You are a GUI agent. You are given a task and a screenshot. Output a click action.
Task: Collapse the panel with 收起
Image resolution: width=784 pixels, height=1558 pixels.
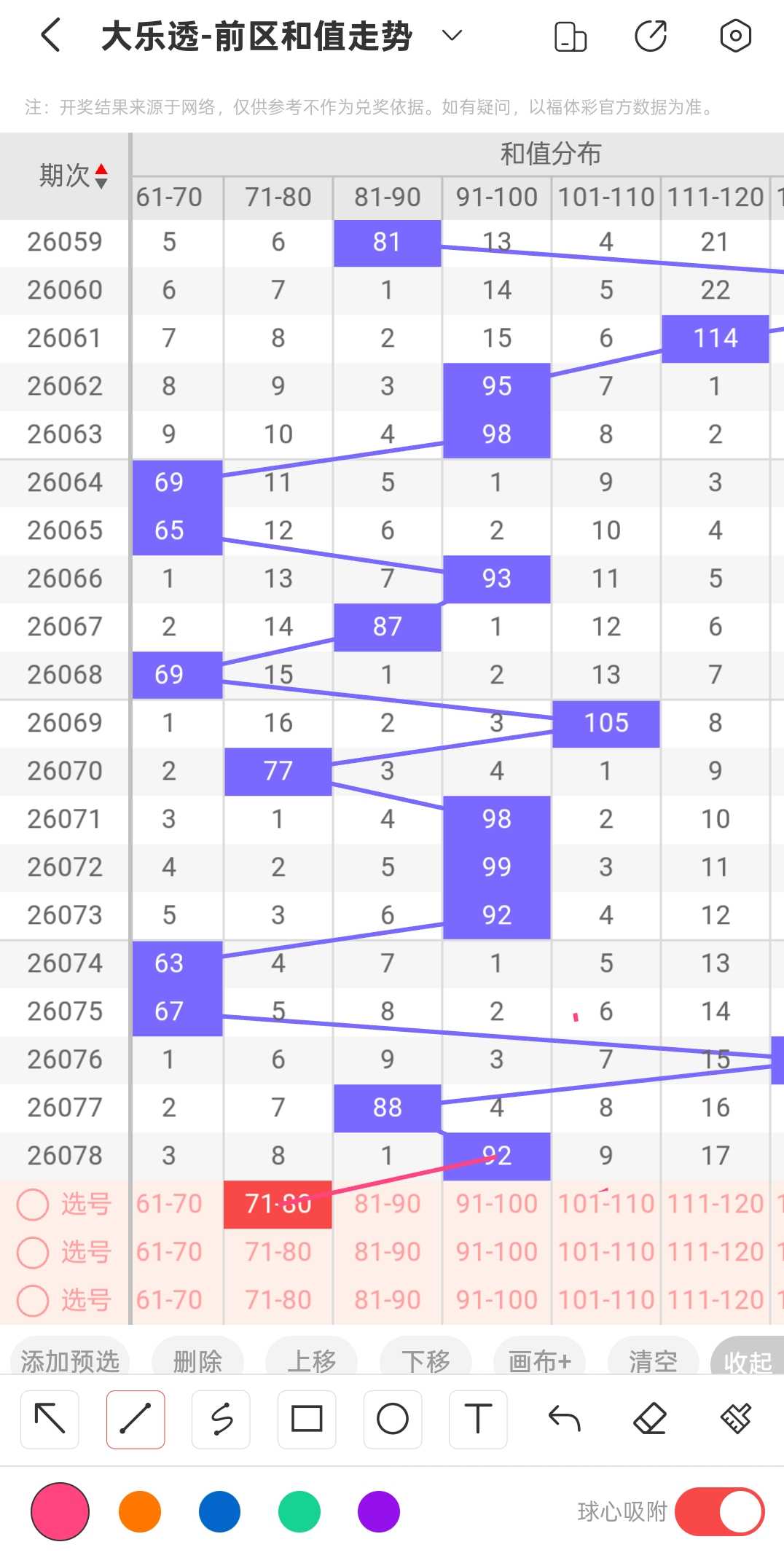click(x=748, y=1361)
